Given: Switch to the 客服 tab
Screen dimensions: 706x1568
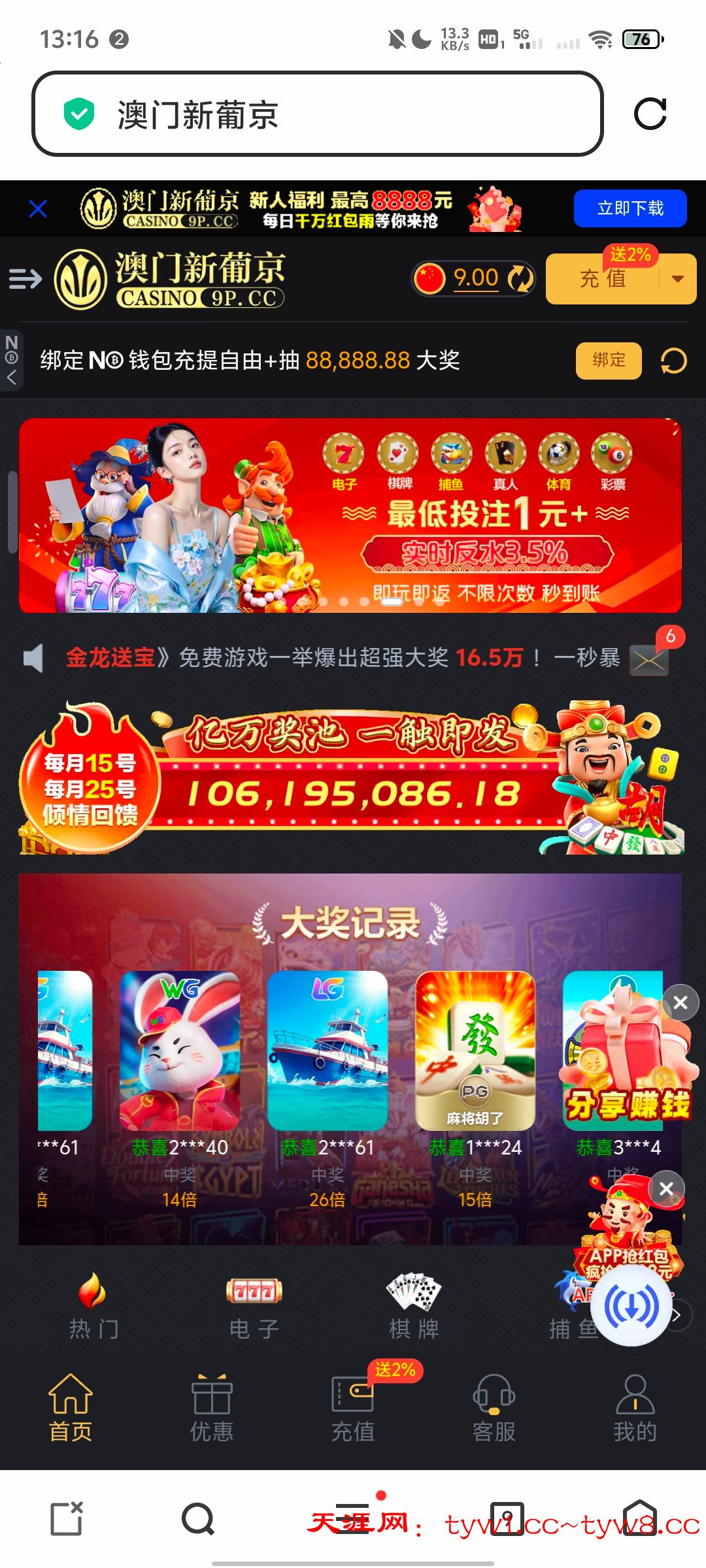Looking at the screenshot, I should (x=494, y=1409).
